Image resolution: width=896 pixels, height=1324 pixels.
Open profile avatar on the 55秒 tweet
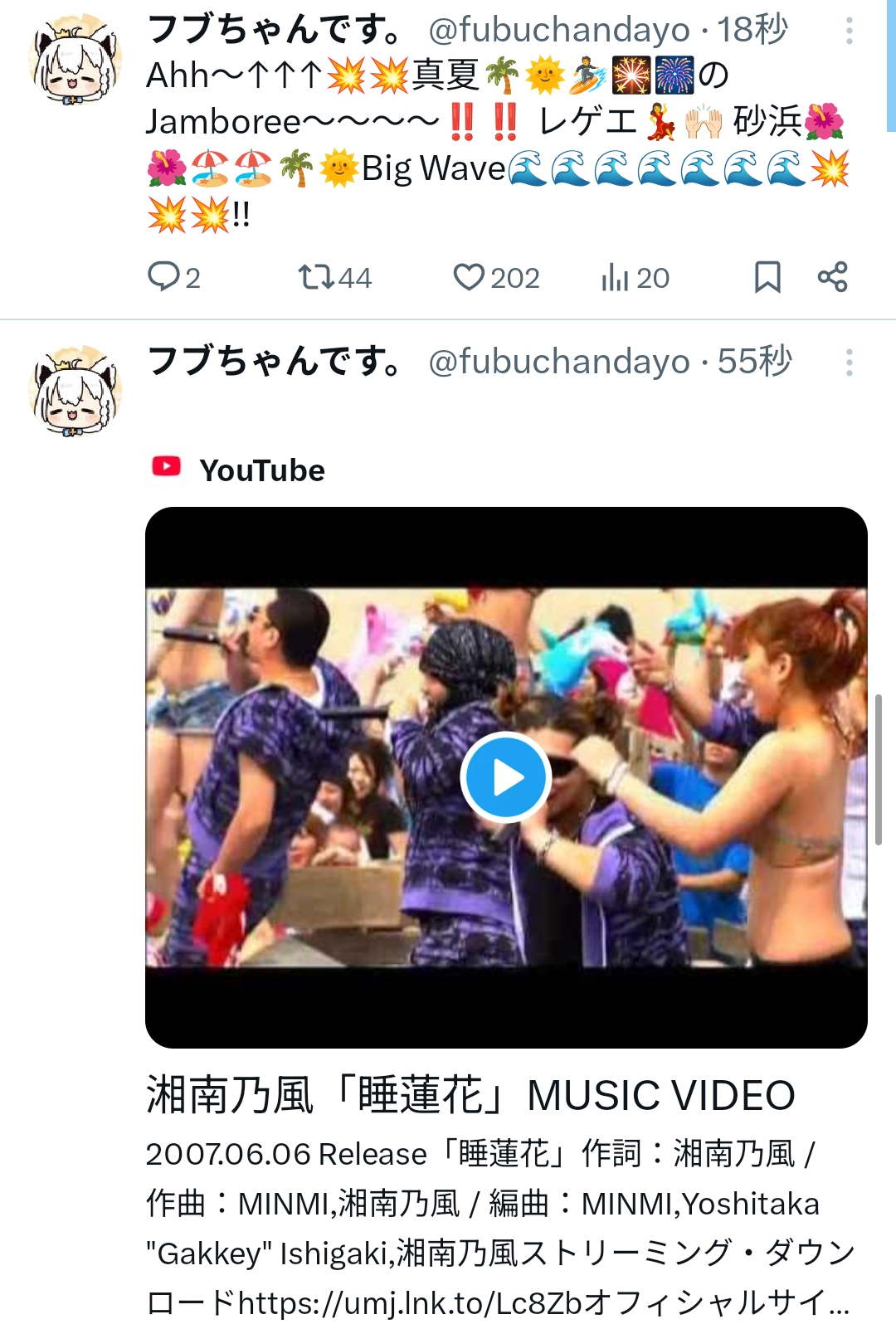click(75, 391)
